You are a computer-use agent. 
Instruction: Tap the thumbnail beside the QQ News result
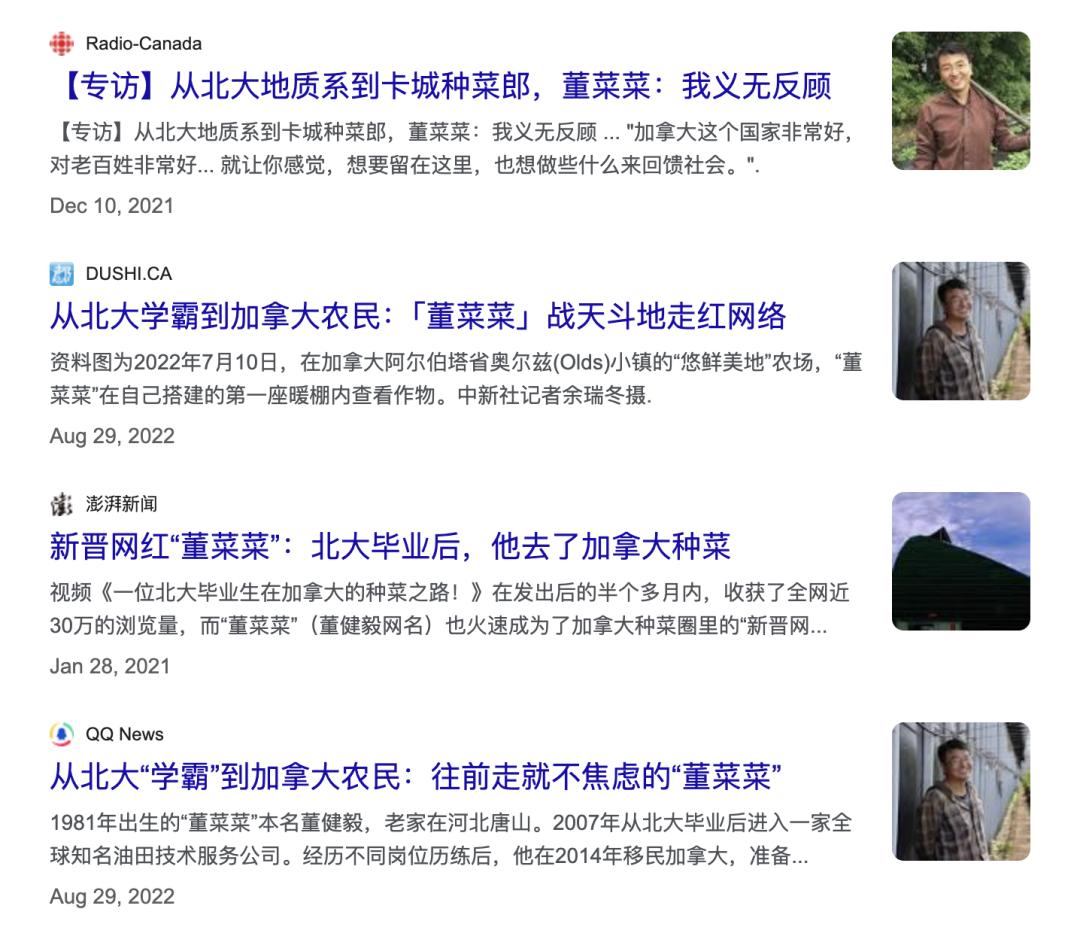pyautogui.click(x=960, y=791)
